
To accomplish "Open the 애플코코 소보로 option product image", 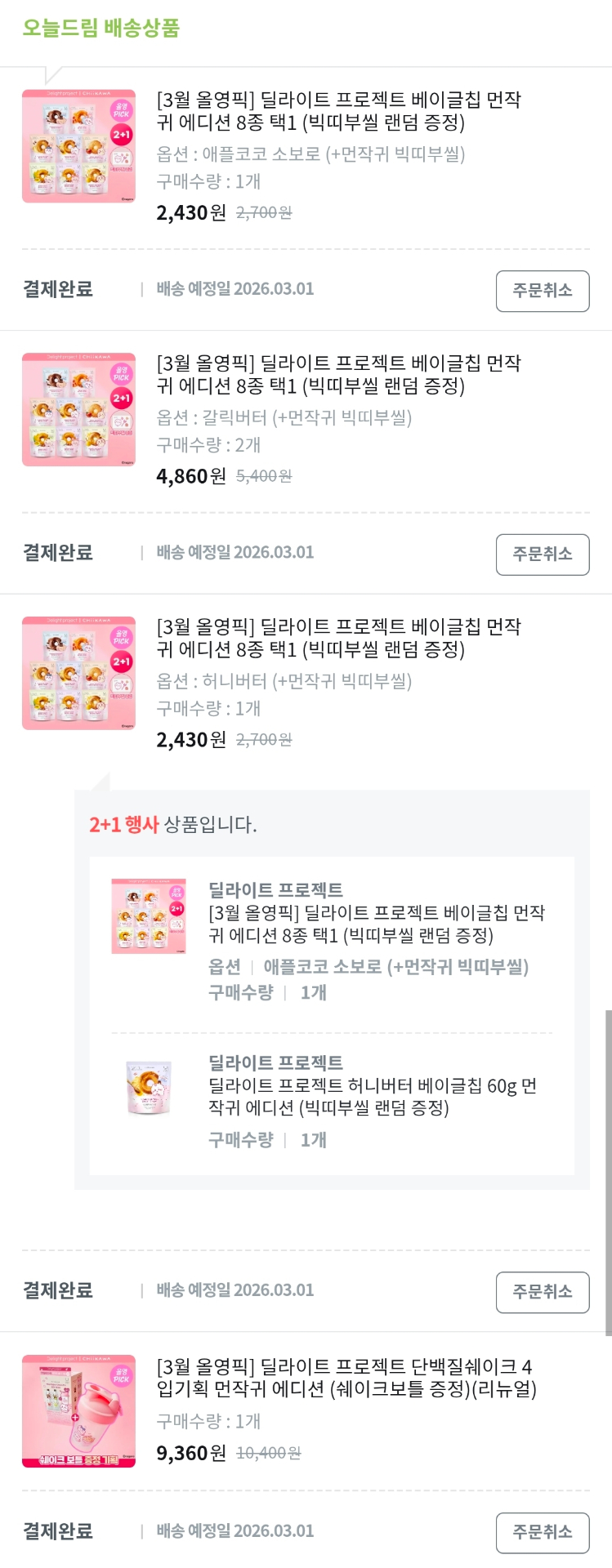I will coord(78,146).
